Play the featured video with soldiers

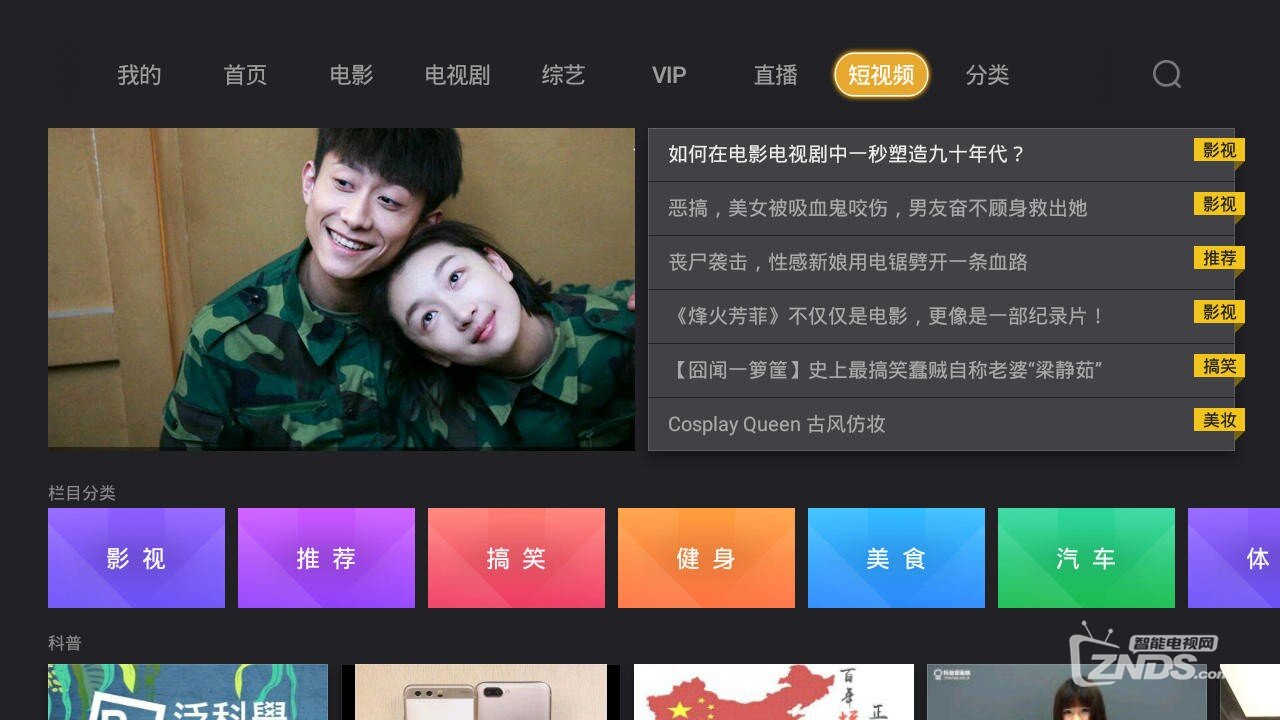click(341, 288)
